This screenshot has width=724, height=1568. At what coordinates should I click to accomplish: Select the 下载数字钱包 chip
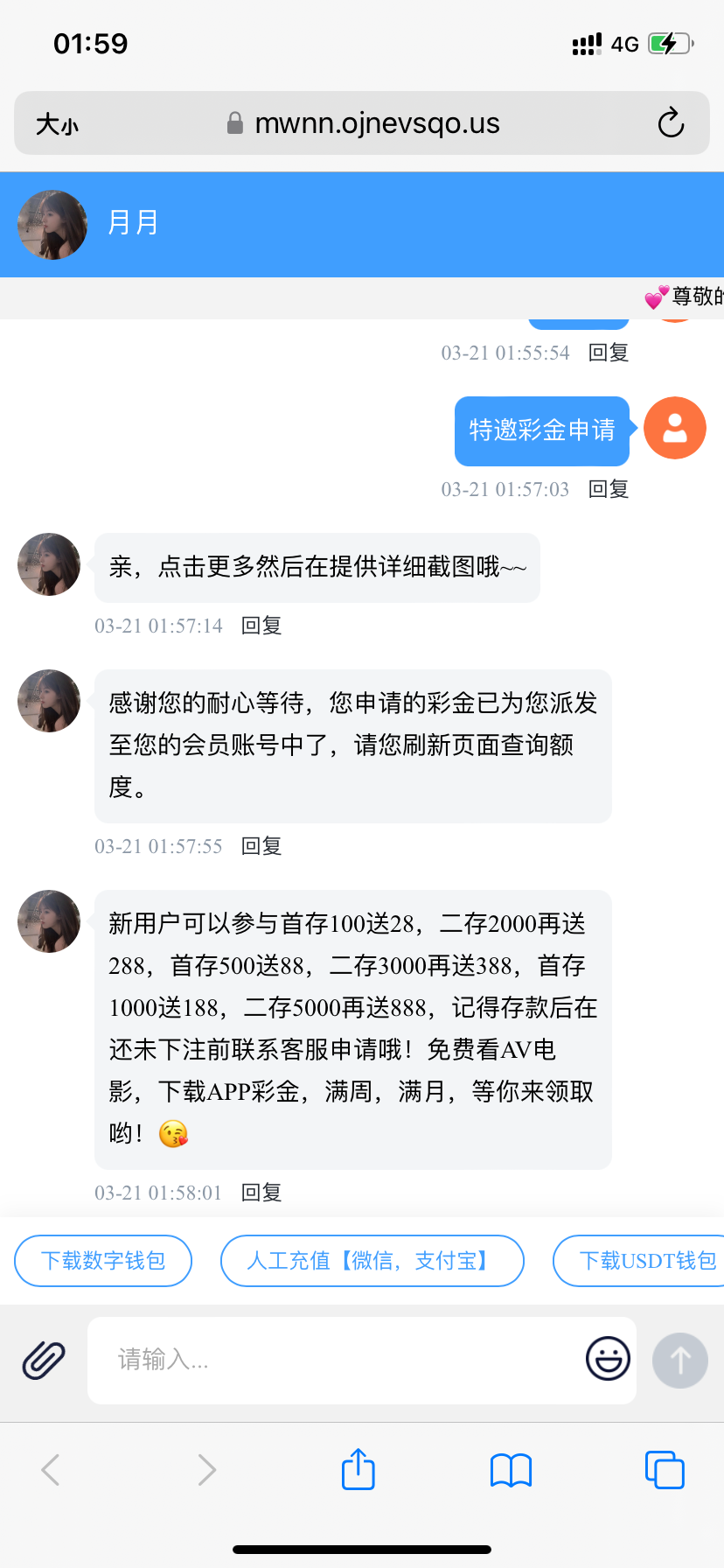103,1261
